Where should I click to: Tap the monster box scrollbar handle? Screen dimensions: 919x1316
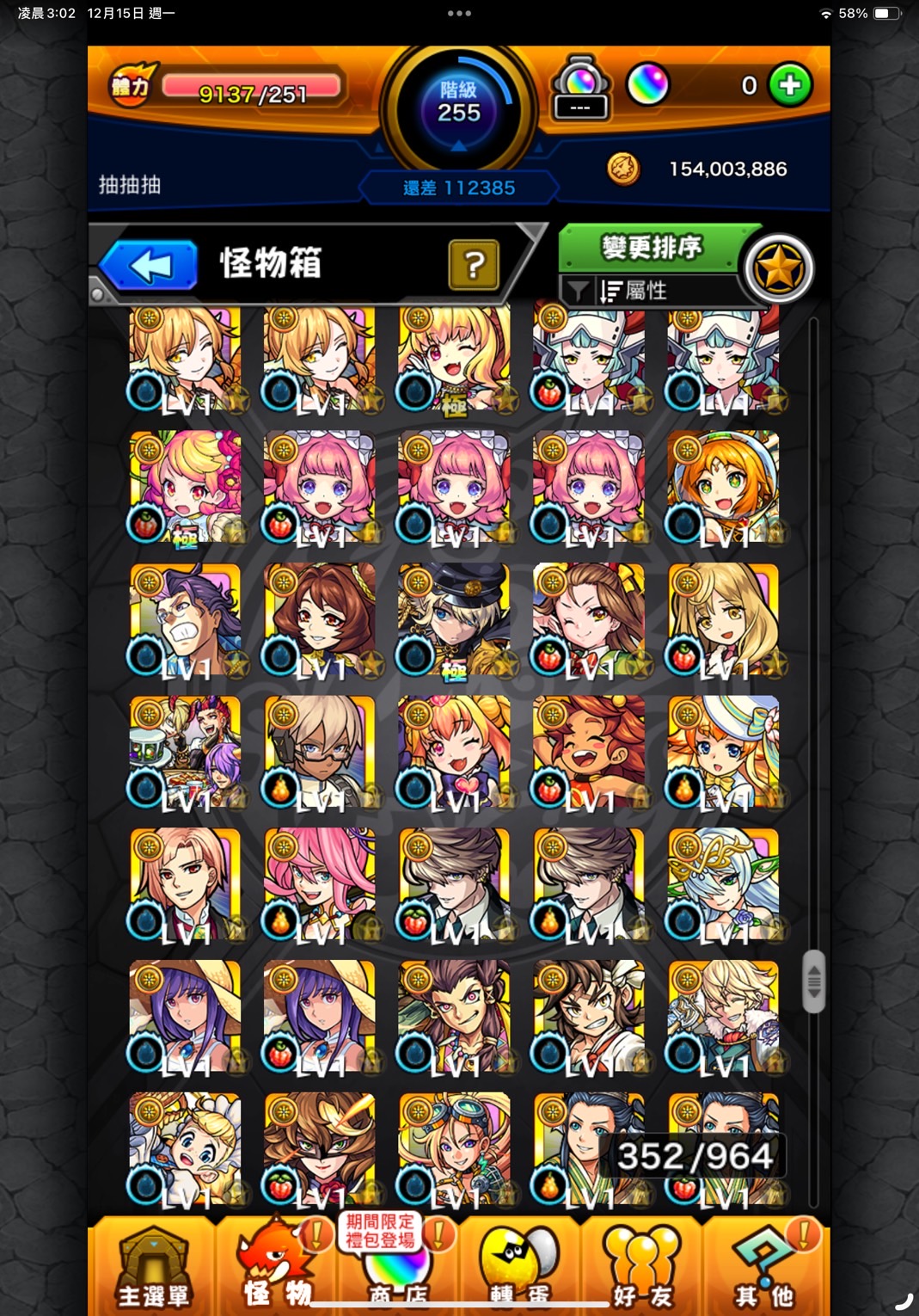pos(813,981)
